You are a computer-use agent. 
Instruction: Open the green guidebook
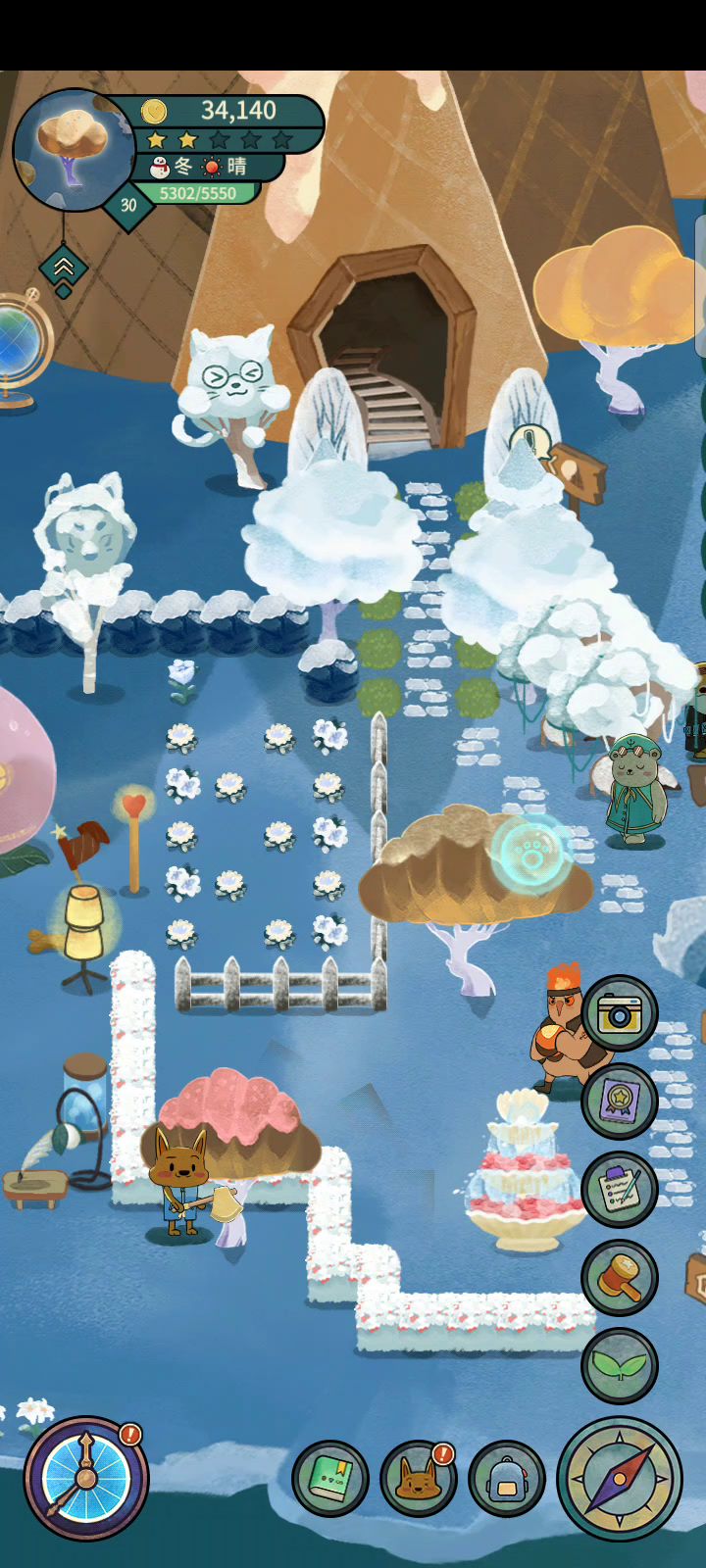330,1478
